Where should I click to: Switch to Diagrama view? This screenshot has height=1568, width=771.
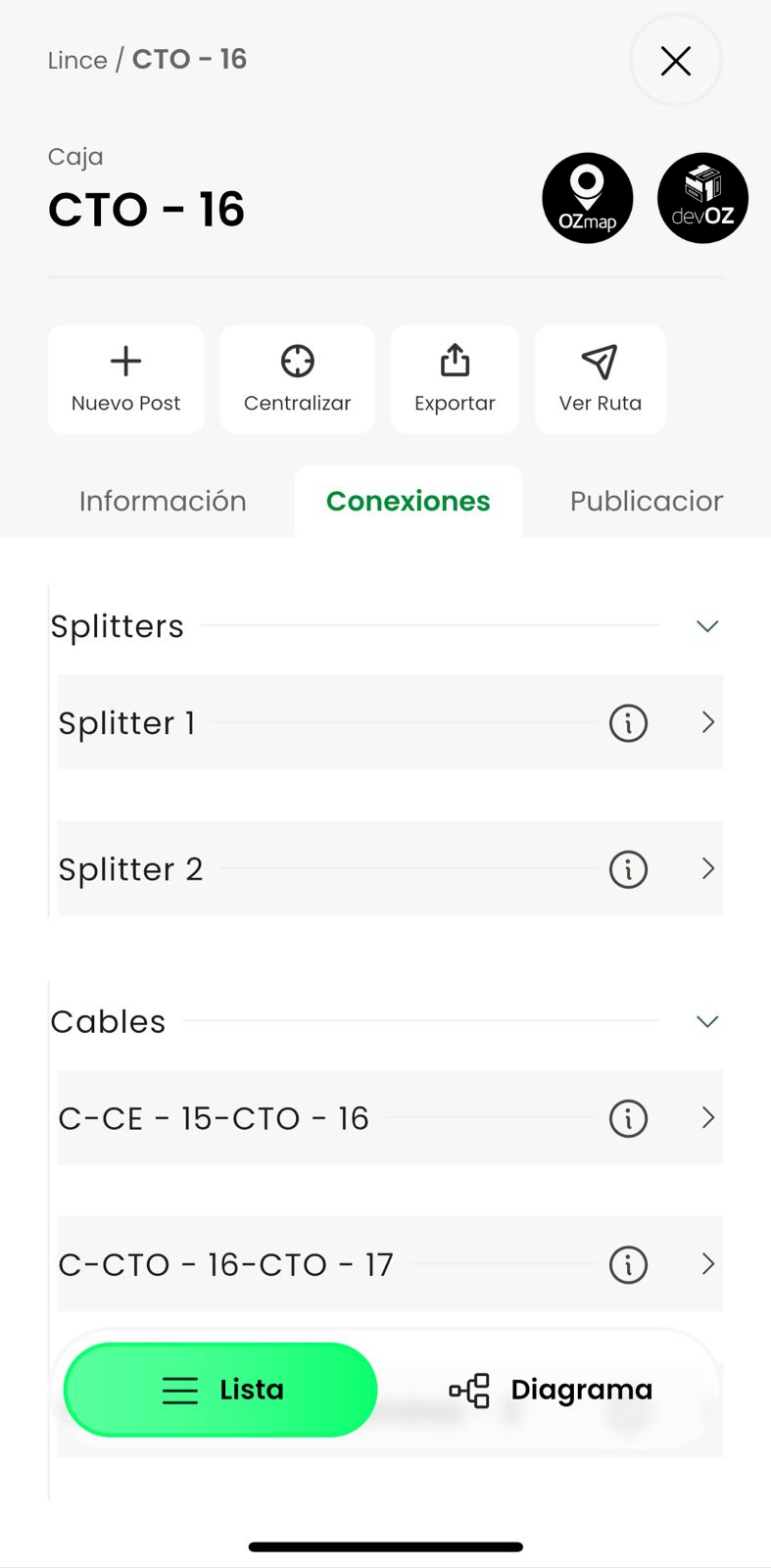[x=551, y=1390]
